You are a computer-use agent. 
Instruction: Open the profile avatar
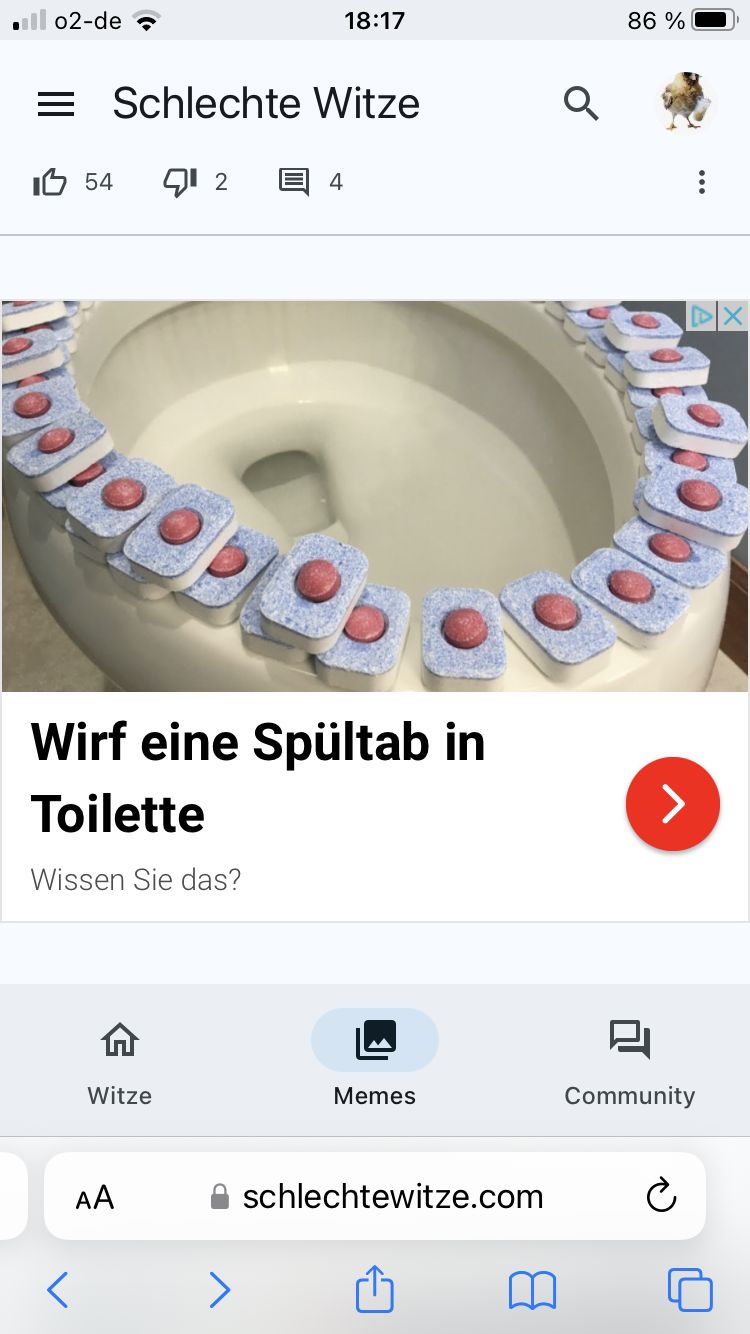click(686, 102)
